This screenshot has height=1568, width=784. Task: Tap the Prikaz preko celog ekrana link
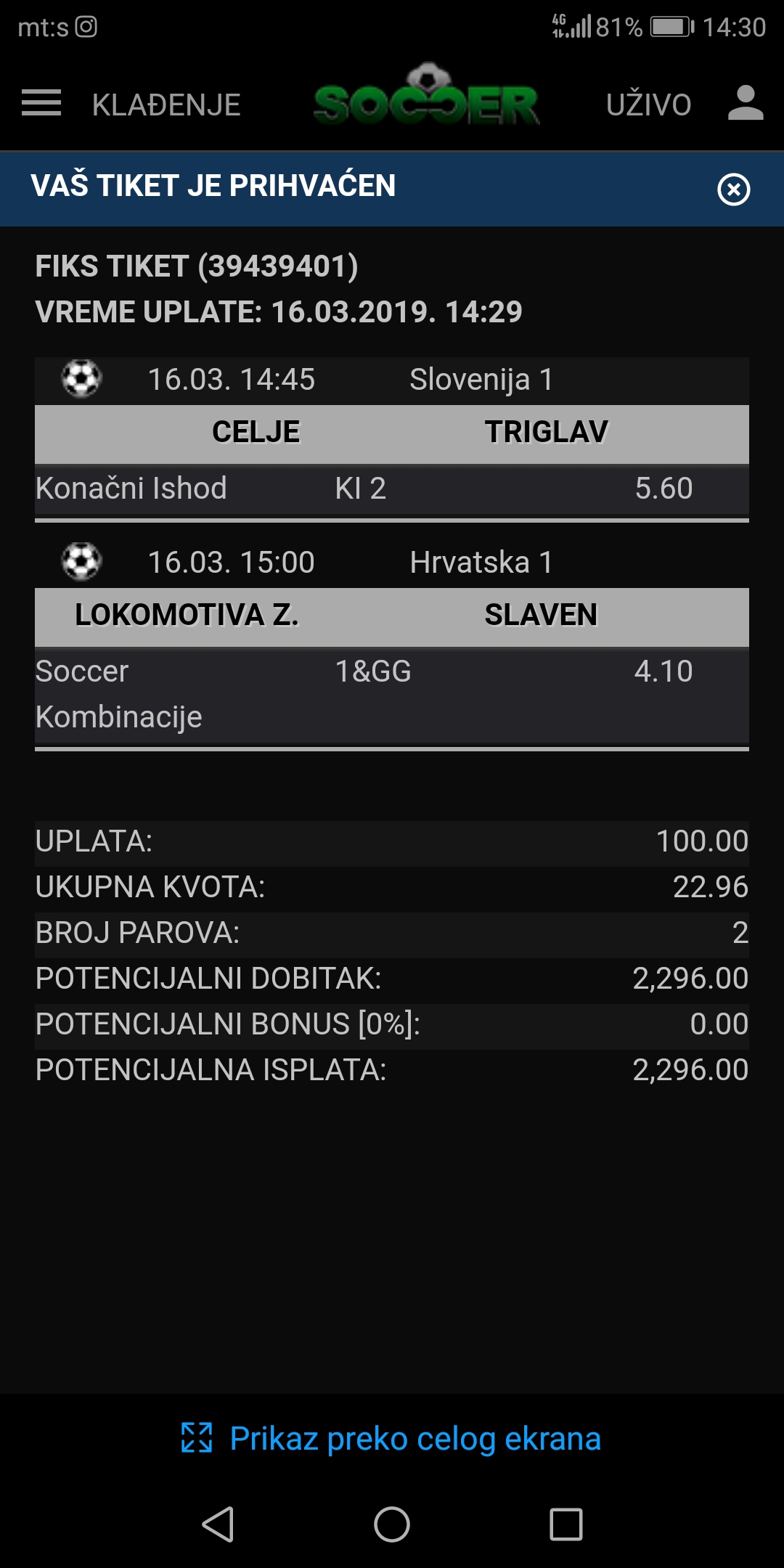[x=391, y=1438]
